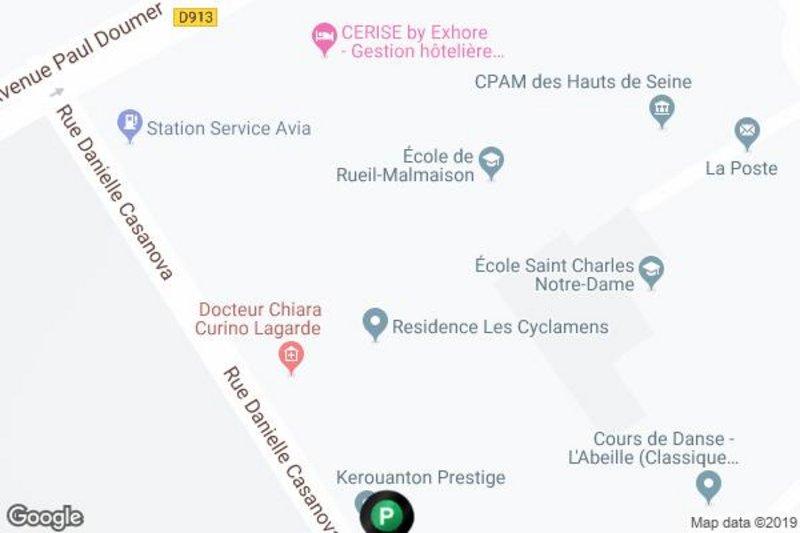Select the CPAM des Hauts de Seine pin
The height and width of the screenshot is (533, 800).
661,109
